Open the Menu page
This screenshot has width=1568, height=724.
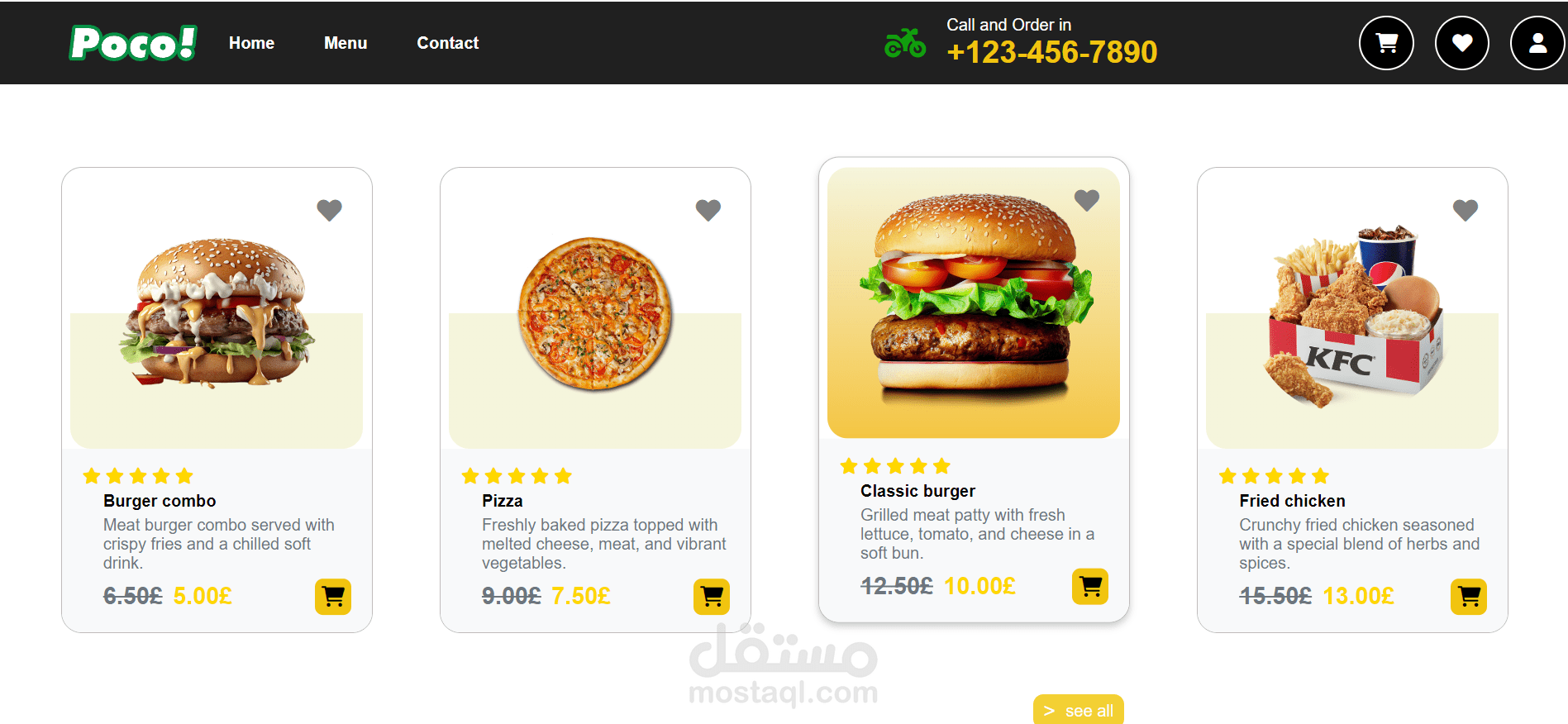[346, 43]
